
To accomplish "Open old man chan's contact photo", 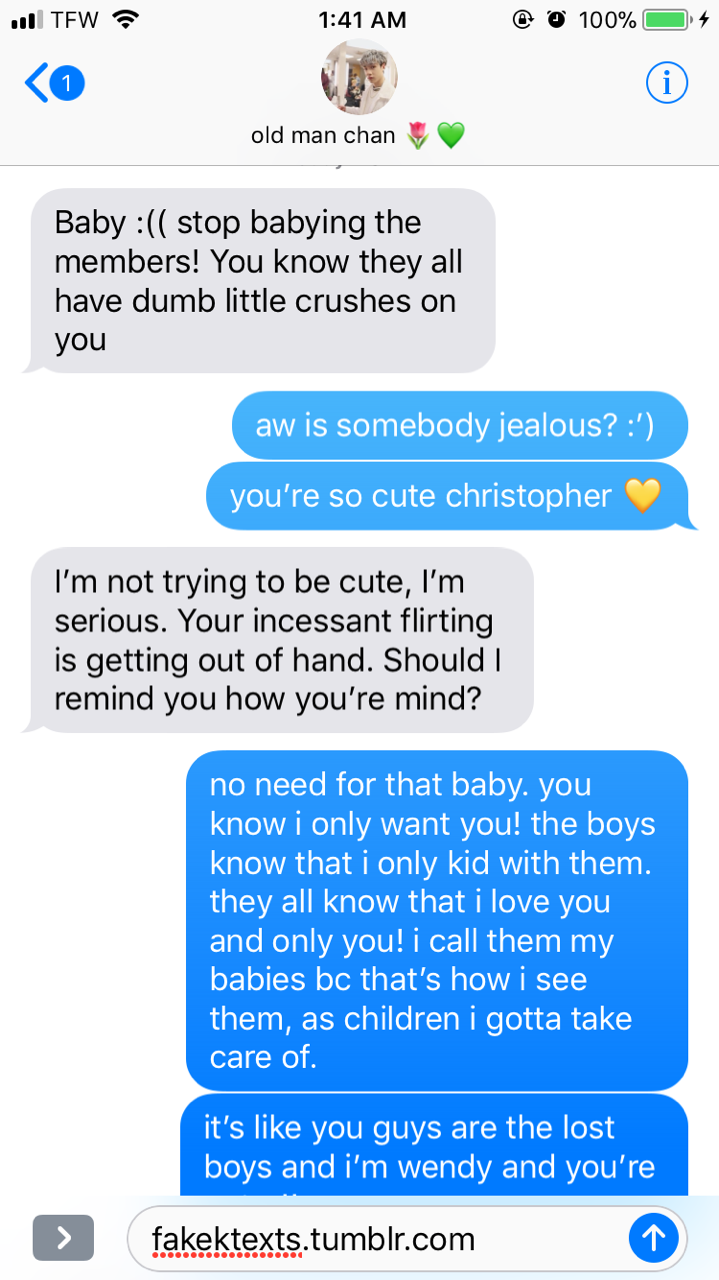I will click(359, 77).
